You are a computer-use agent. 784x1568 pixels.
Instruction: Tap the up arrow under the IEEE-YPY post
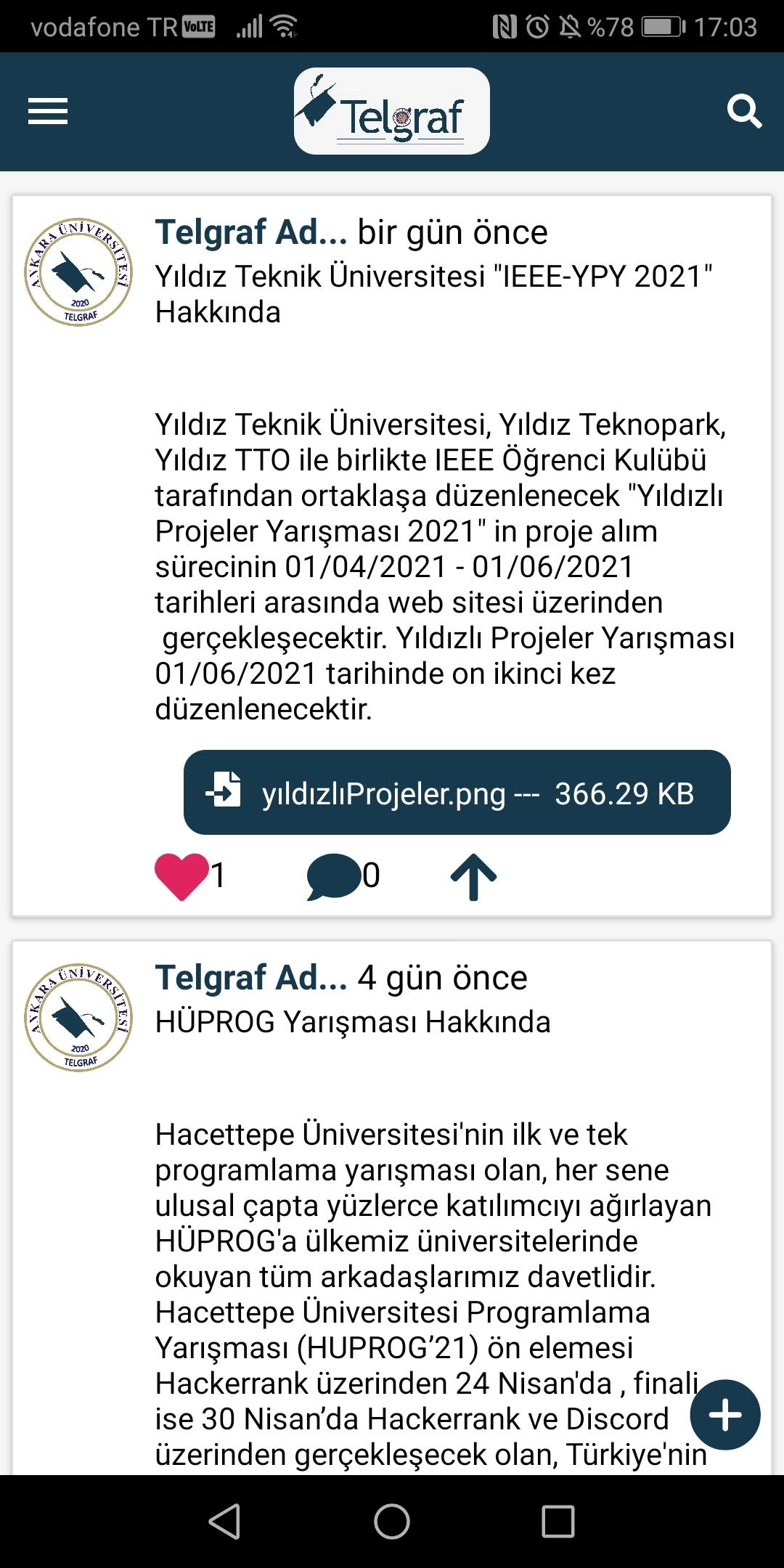[x=473, y=876]
